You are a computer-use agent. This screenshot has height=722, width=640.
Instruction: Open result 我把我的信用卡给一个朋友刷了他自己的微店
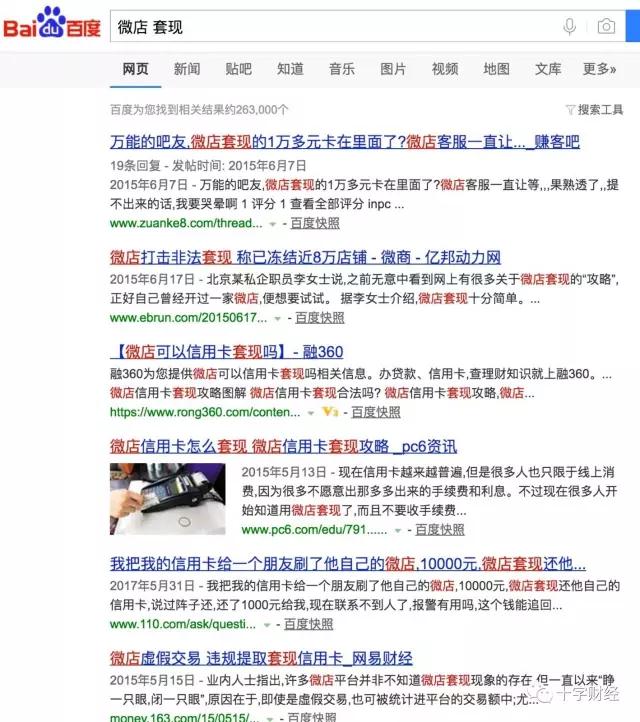(x=348, y=563)
